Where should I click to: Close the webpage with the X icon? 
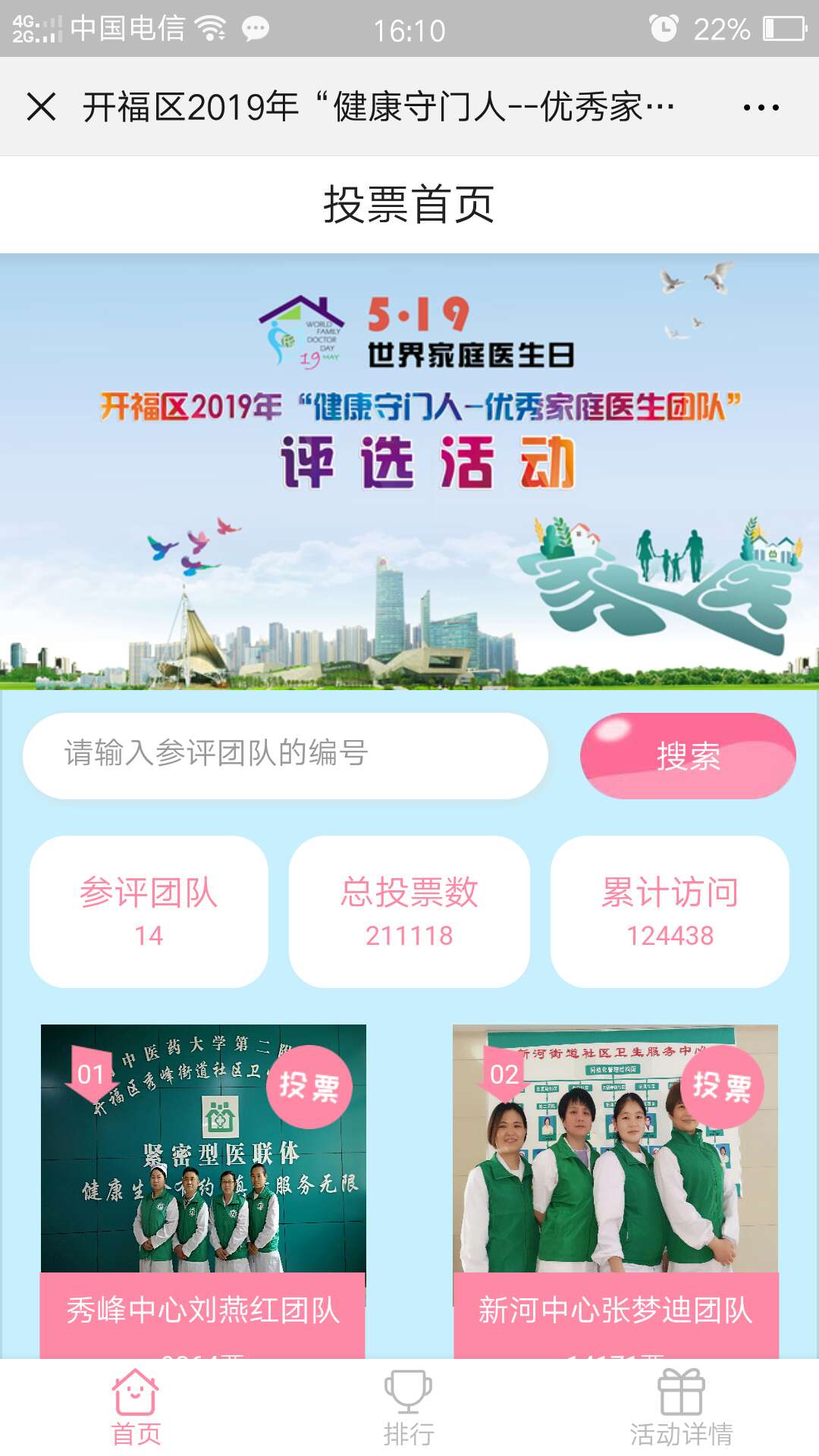42,107
